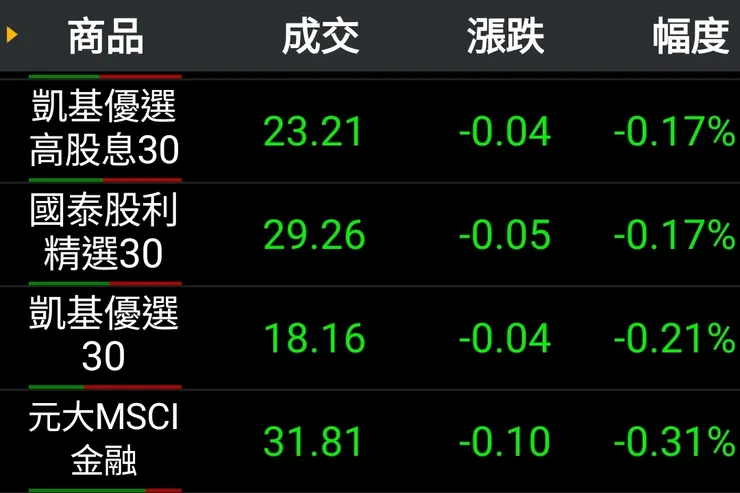
Task: Tap the 商品 column header
Action: click(x=105, y=37)
